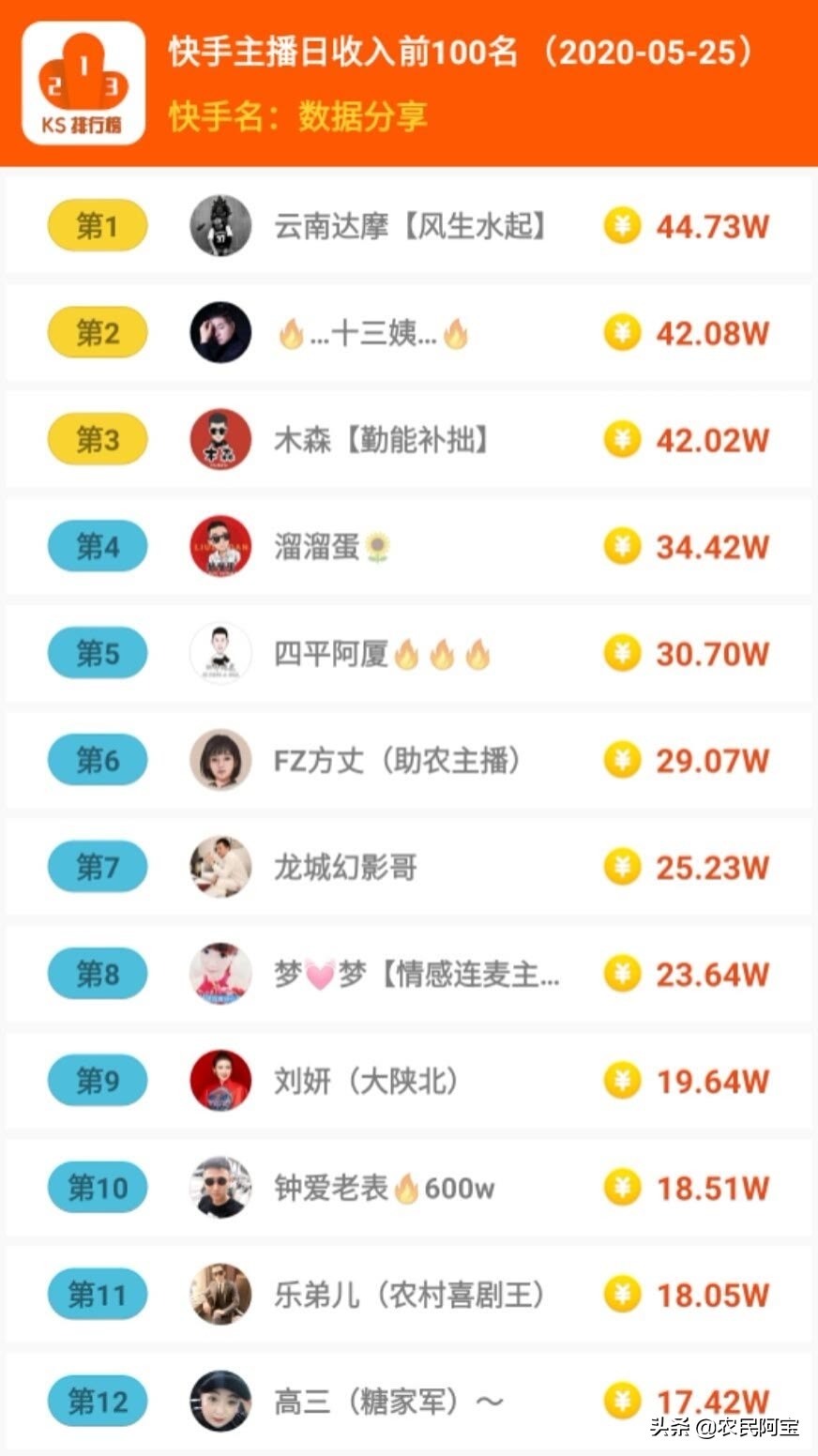
Task: Click 刘妍's avatar picture
Action: coord(220,1080)
